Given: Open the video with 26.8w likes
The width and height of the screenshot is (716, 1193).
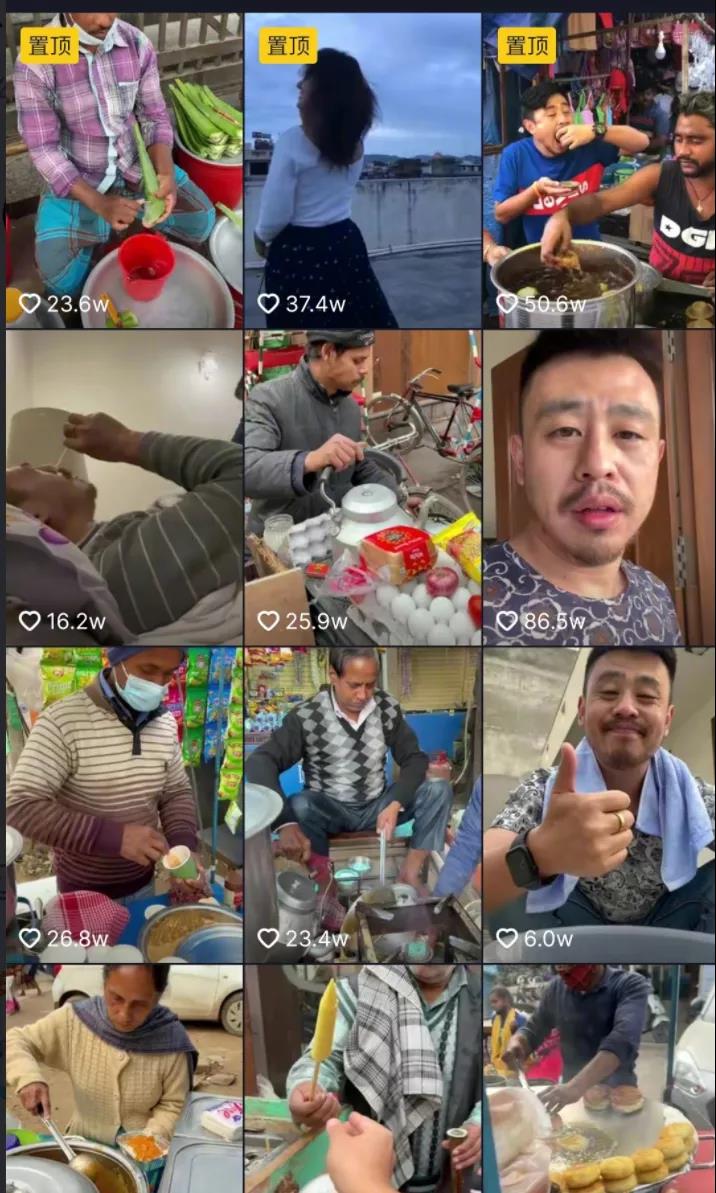Looking at the screenshot, I should [x=124, y=804].
